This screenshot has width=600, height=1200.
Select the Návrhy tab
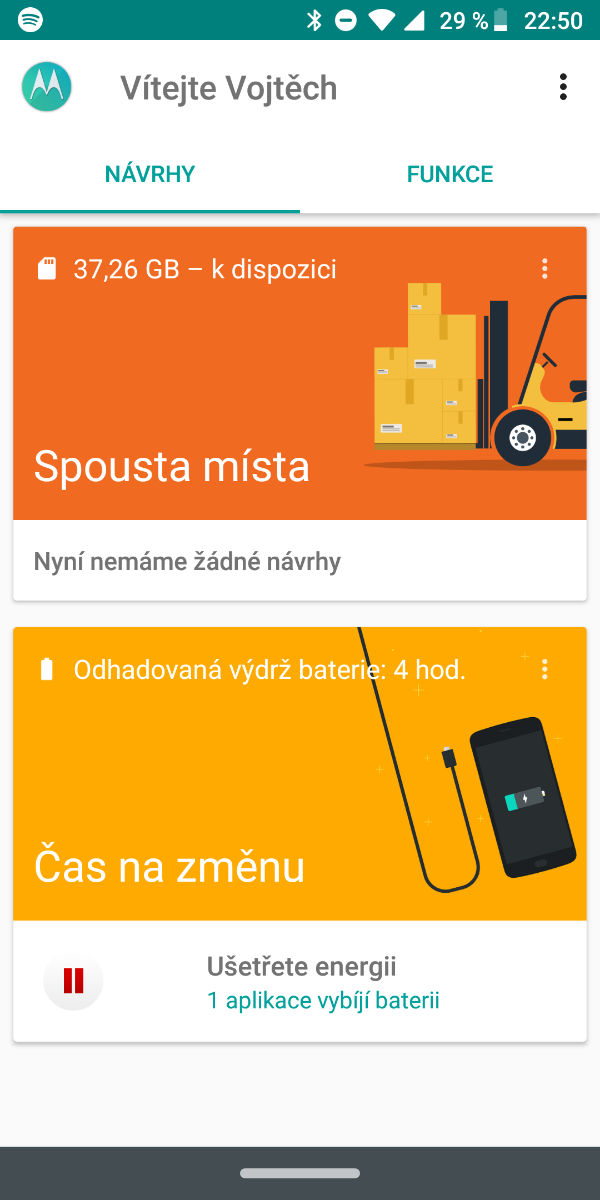coord(150,174)
